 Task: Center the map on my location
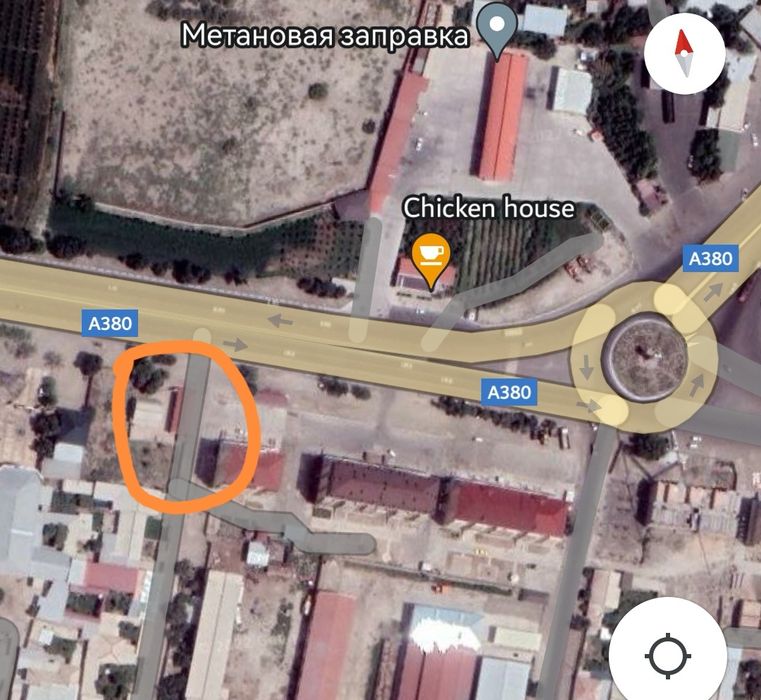666,657
